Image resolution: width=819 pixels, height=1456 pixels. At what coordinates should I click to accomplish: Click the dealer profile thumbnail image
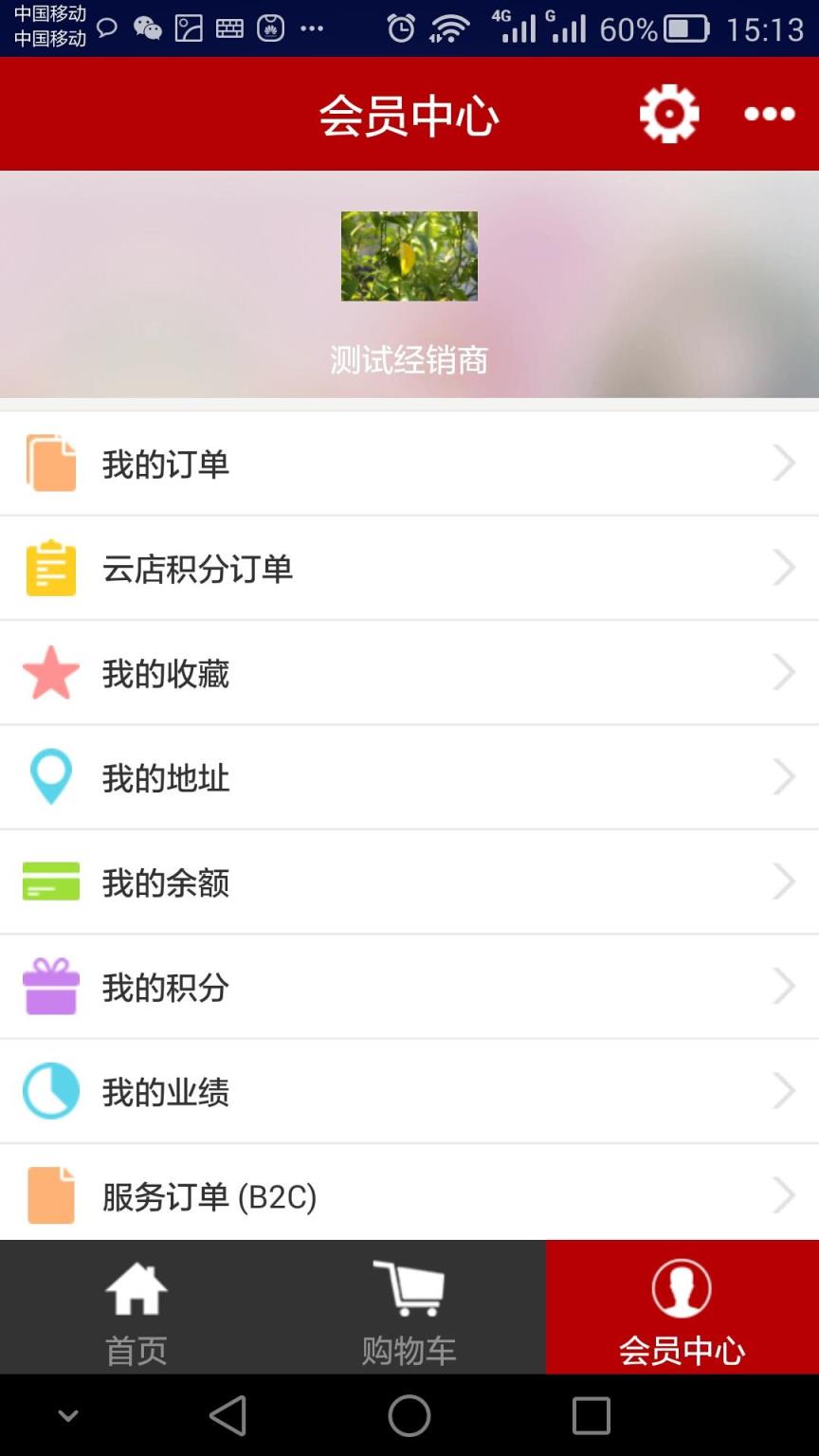click(x=409, y=255)
